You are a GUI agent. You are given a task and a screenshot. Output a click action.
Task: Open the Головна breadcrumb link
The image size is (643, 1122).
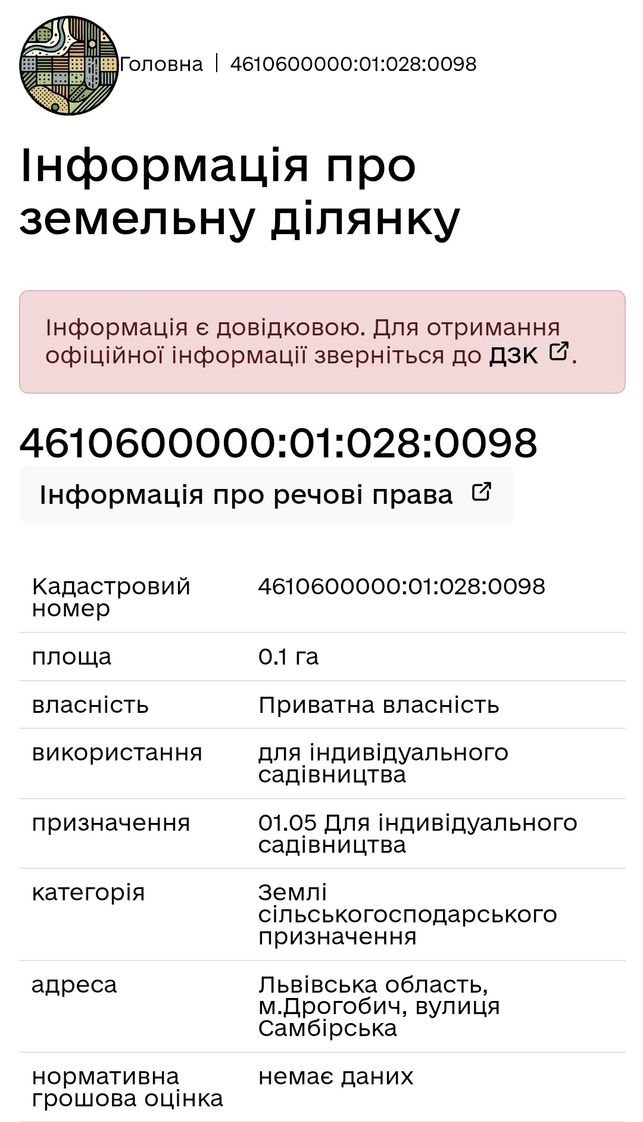coord(162,64)
